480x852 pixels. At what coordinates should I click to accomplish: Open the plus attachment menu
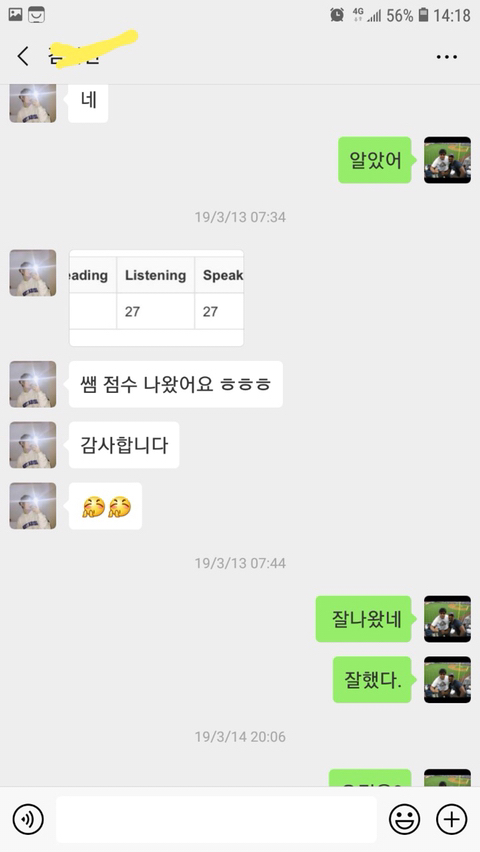tap(452, 819)
